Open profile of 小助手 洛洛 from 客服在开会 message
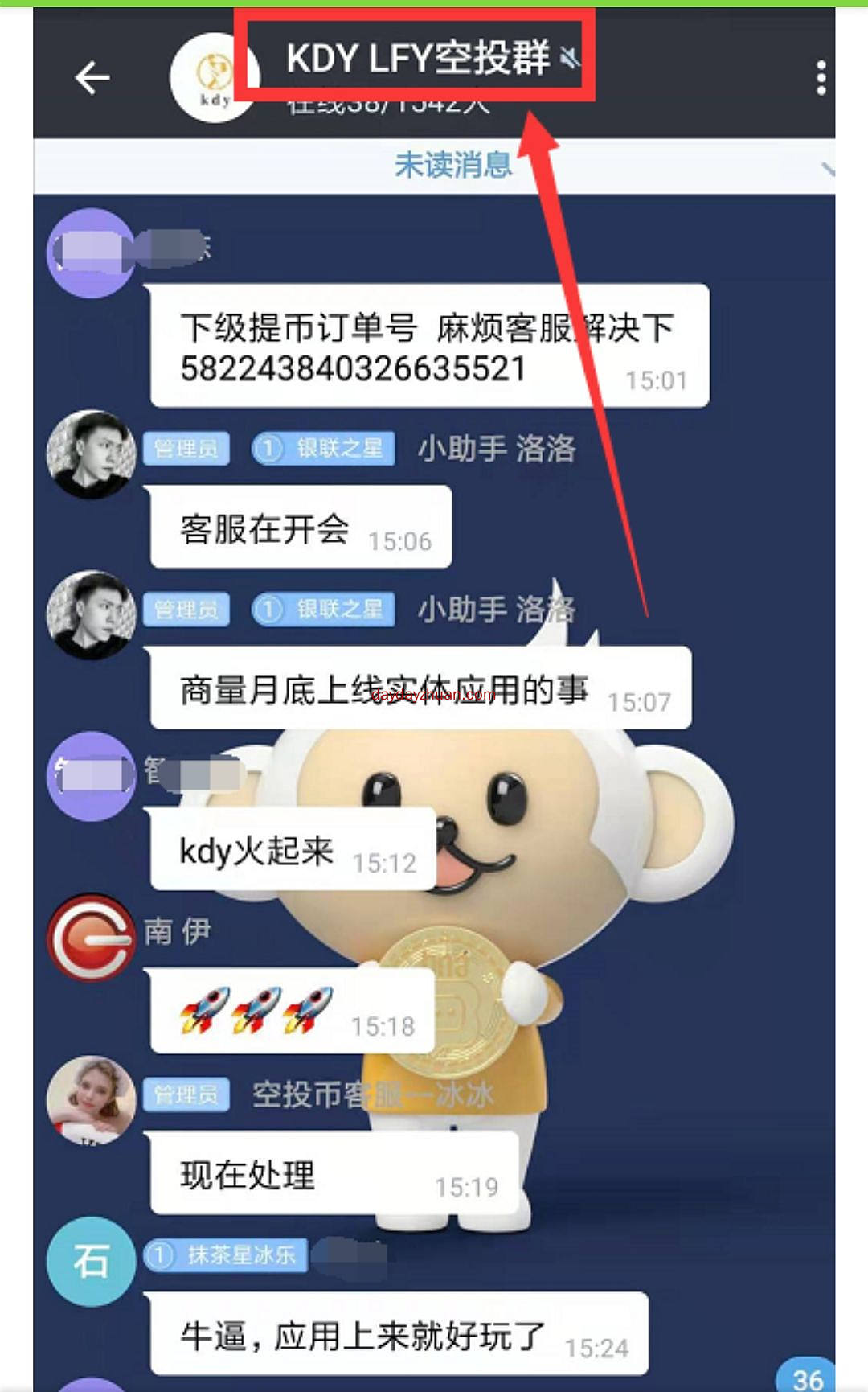Viewport: 868px width, 1392px height. click(x=91, y=454)
